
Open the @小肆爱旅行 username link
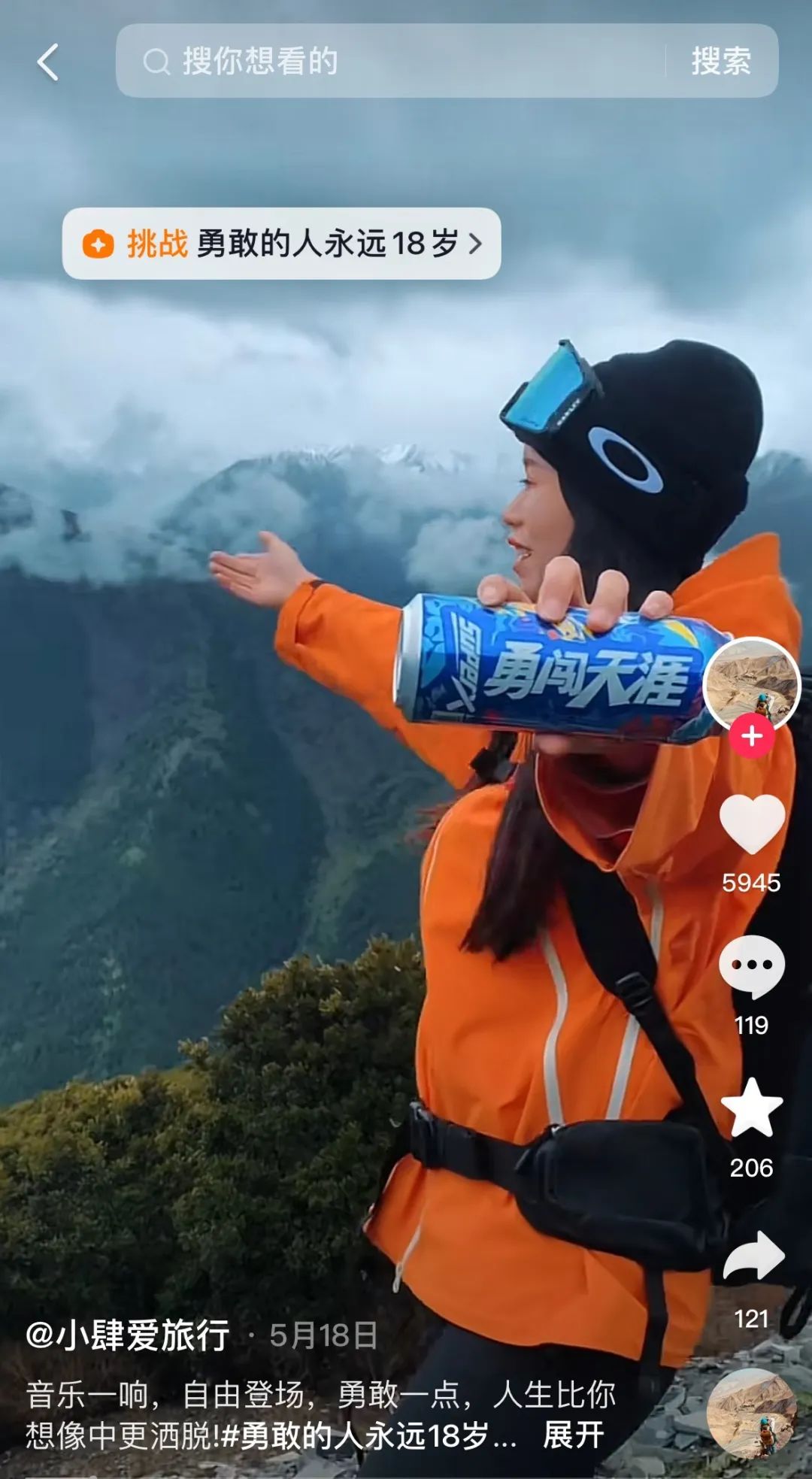tap(128, 1335)
